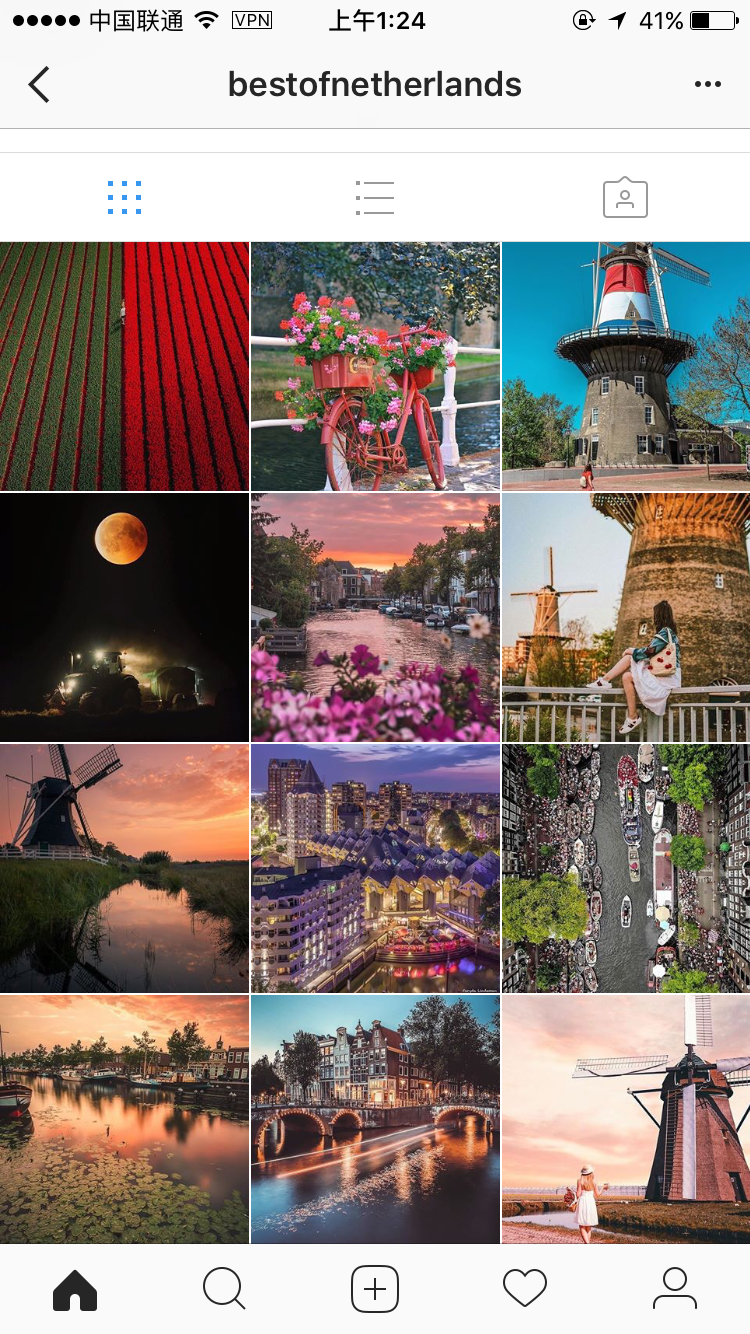Show tagged photos tab
Image resolution: width=750 pixels, height=1334 pixels.
coord(625,198)
